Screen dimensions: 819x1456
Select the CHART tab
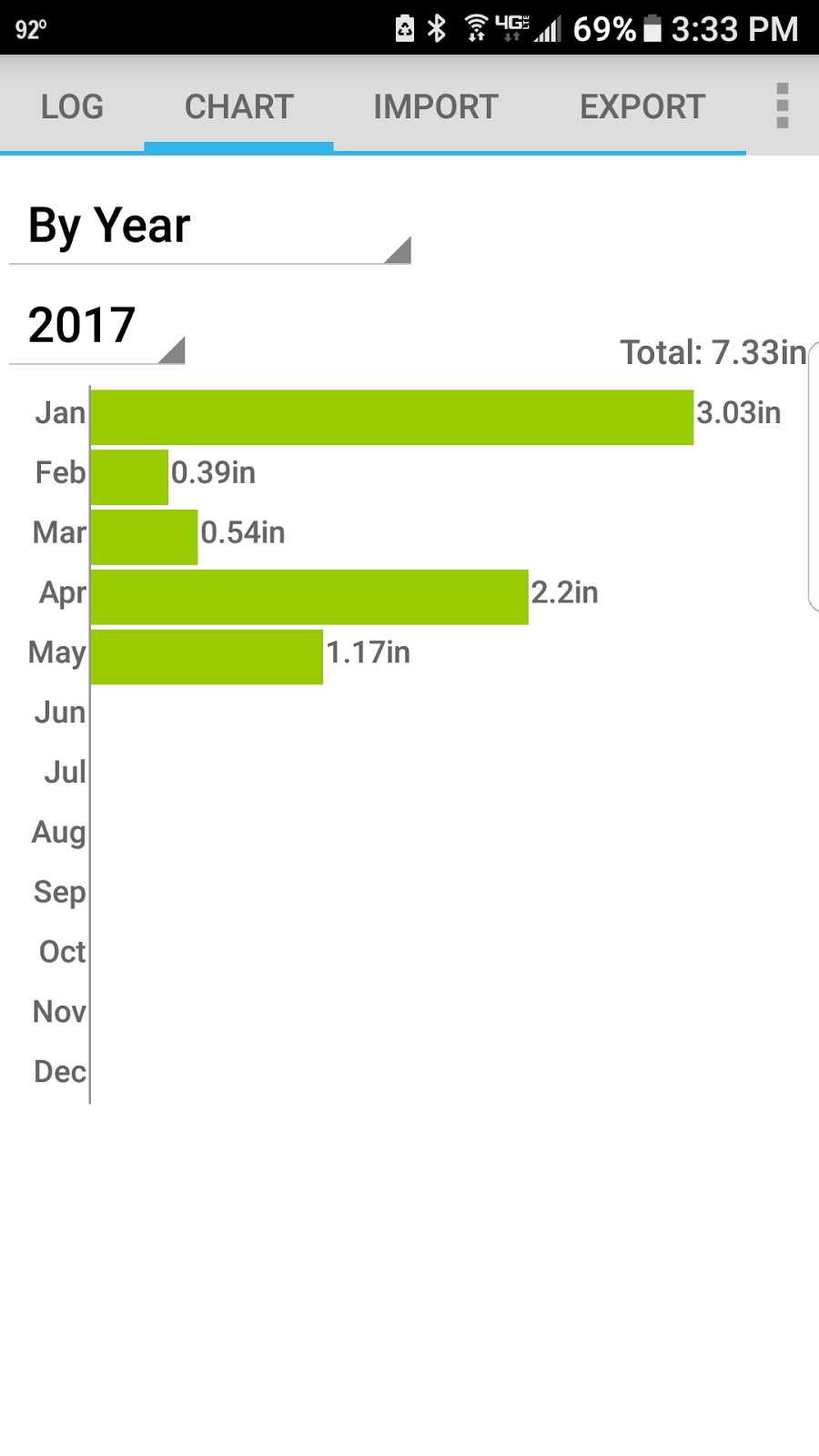(238, 106)
